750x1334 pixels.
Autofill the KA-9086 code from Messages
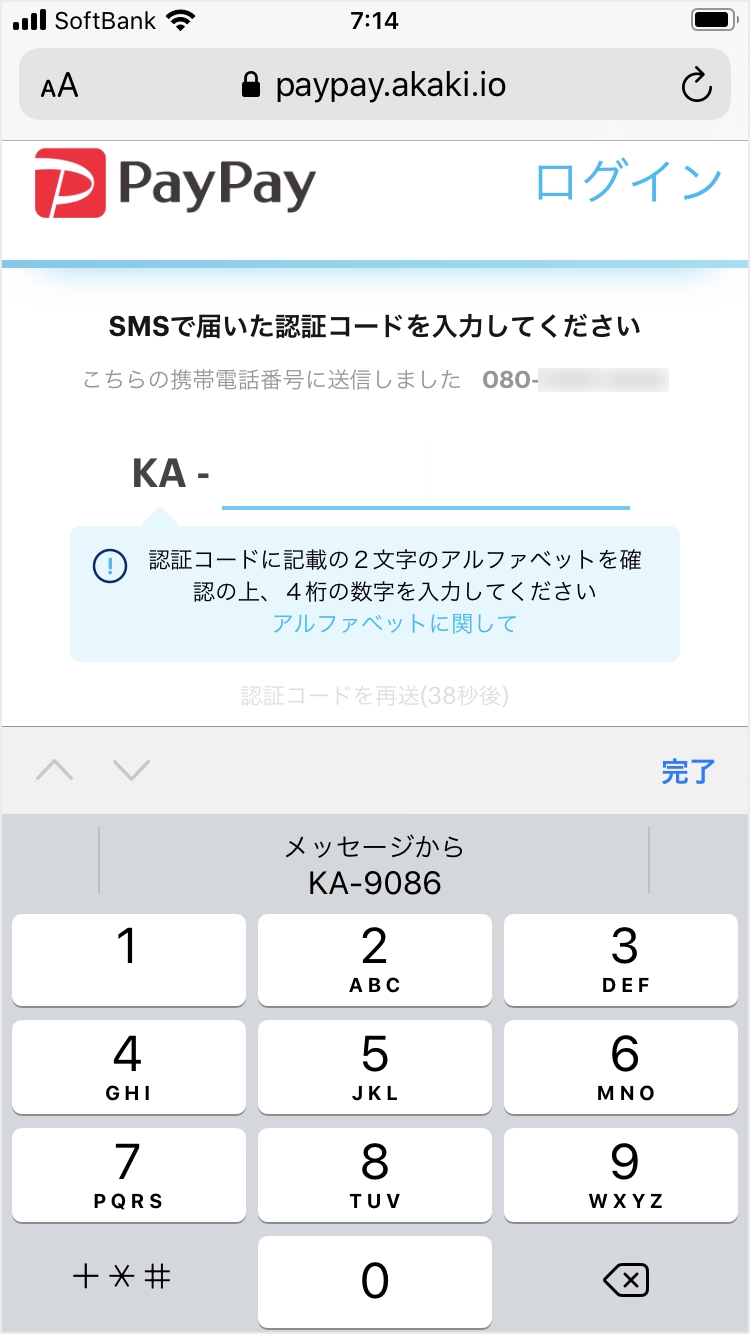click(375, 865)
